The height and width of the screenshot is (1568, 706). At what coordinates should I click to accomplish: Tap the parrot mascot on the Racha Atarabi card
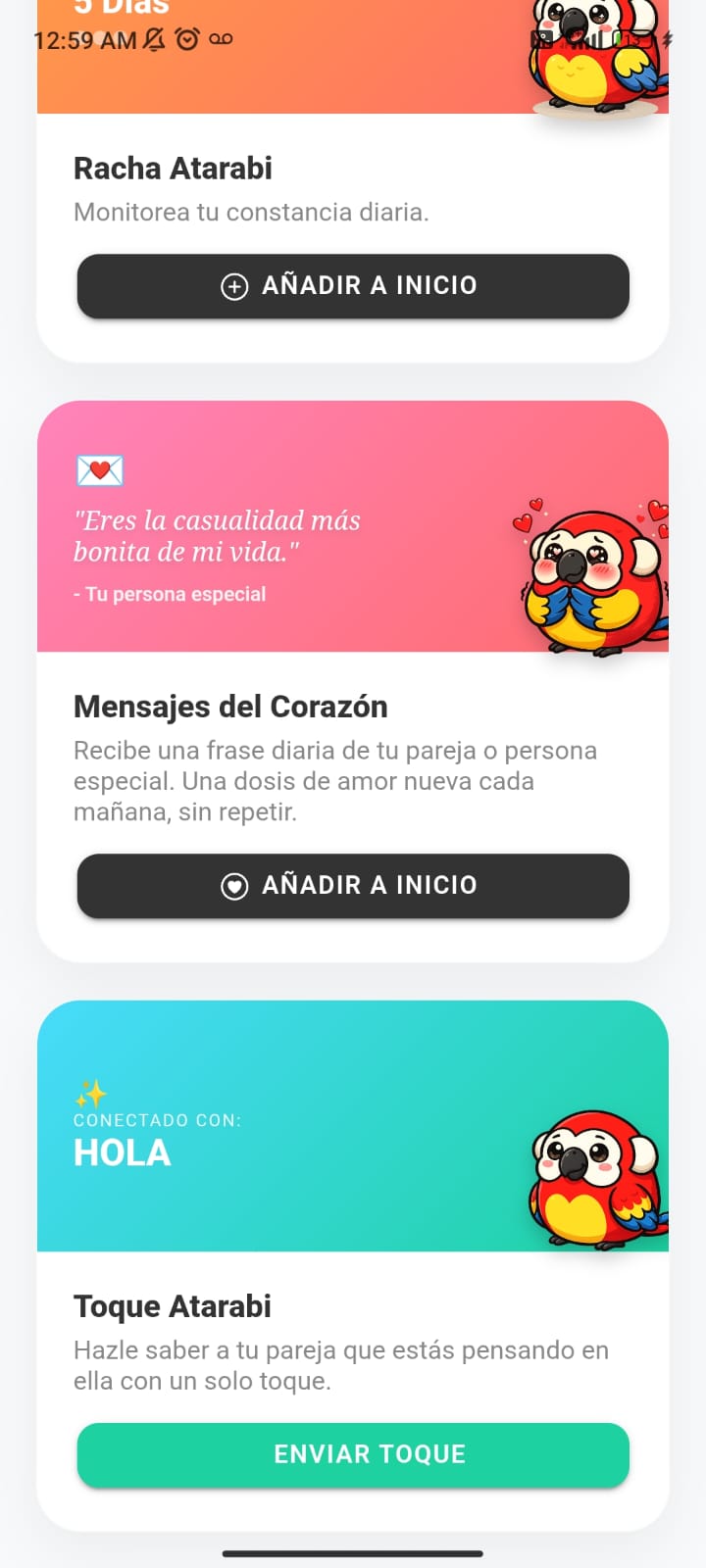(588, 54)
